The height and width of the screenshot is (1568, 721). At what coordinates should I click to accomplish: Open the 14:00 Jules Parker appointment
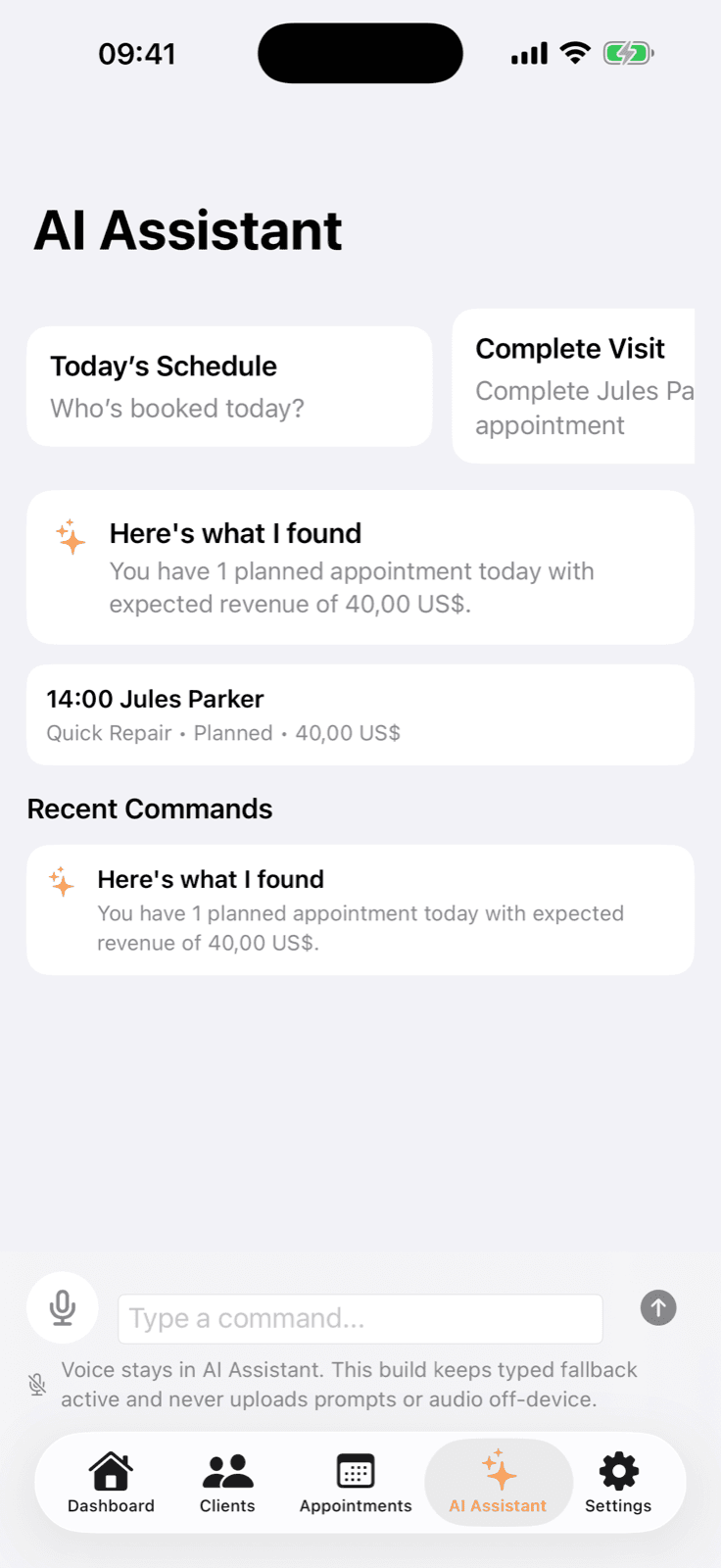pyautogui.click(x=360, y=713)
